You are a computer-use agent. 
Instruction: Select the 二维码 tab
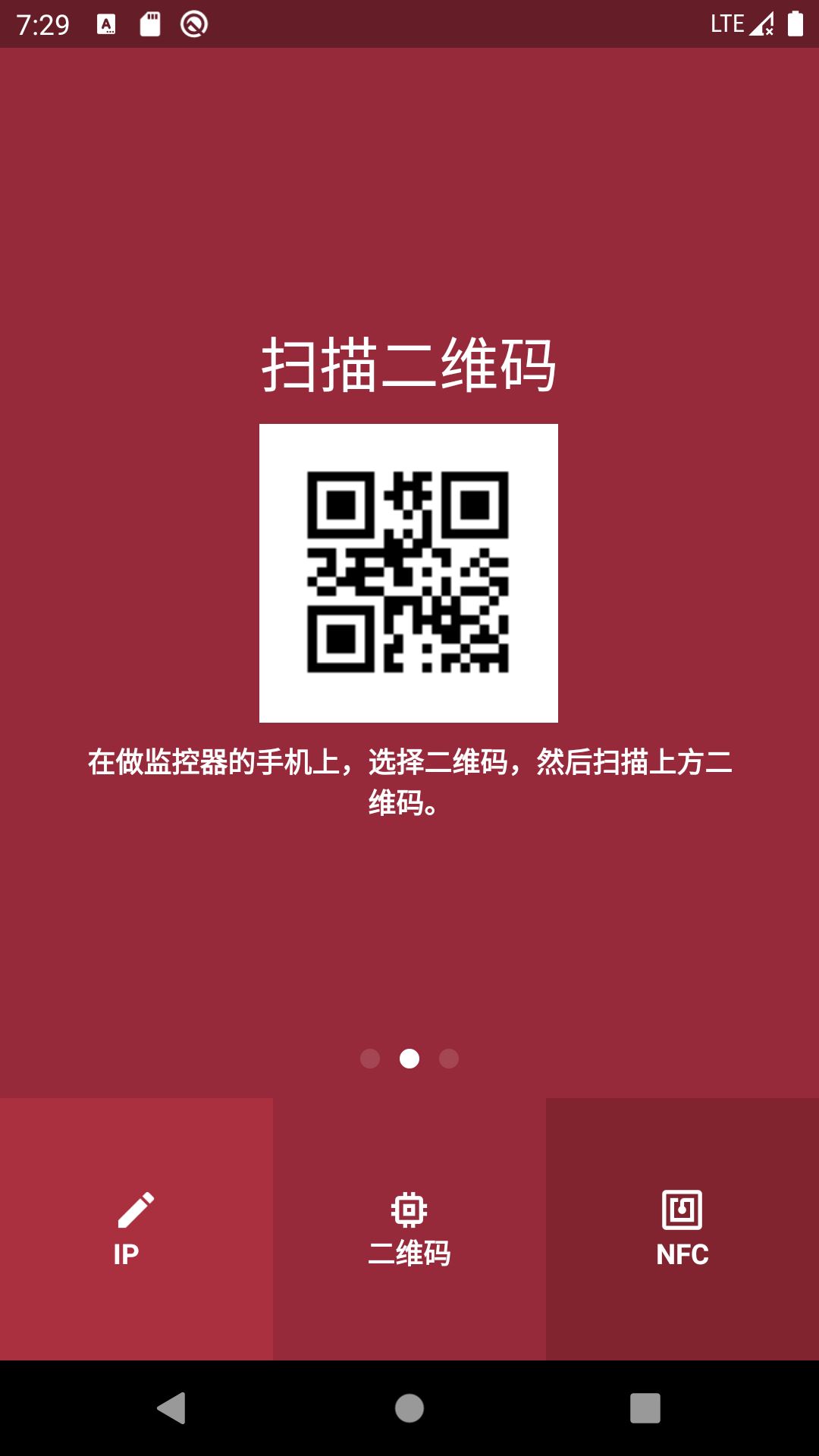tap(409, 1228)
